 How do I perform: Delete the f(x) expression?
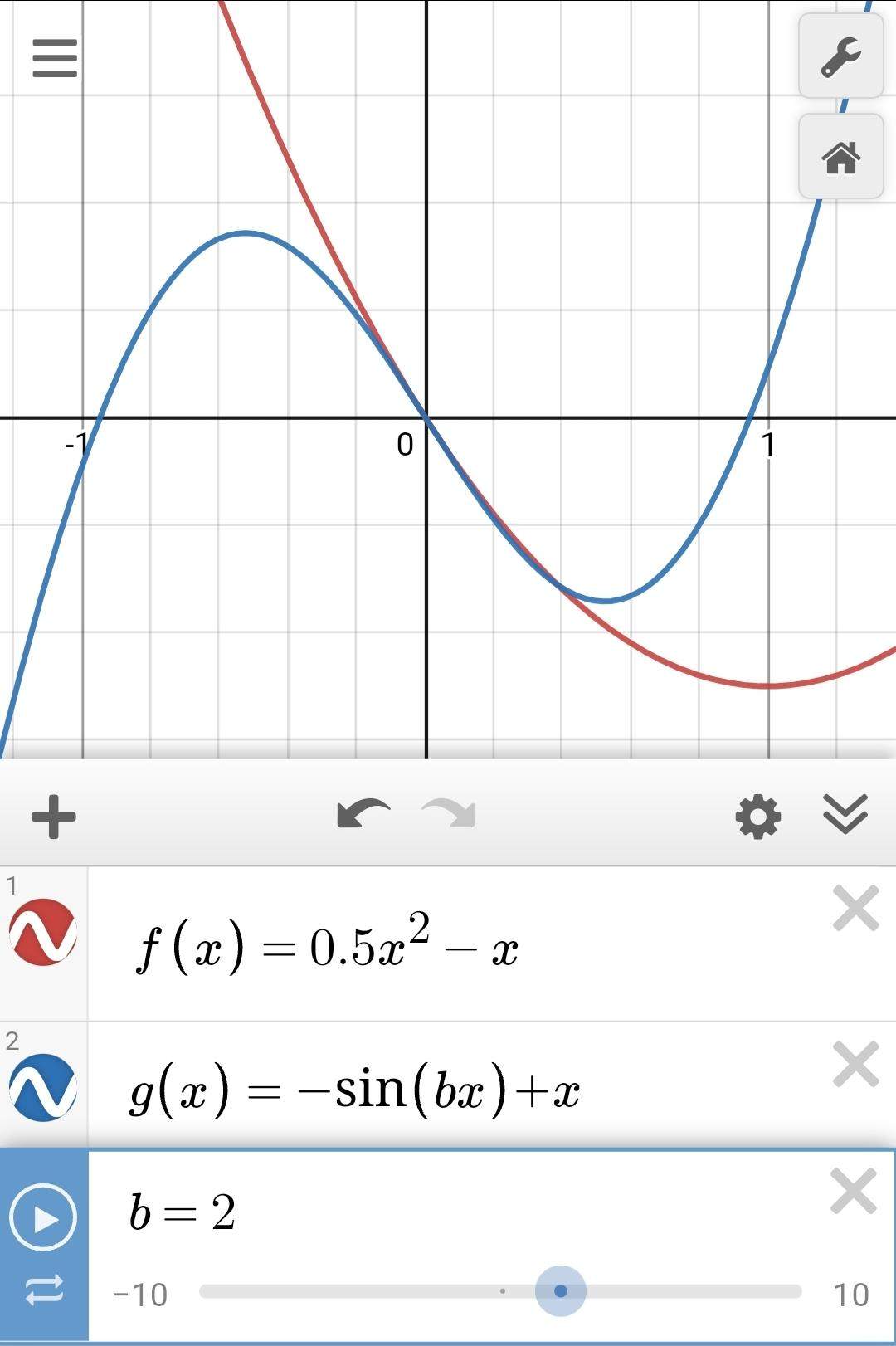click(x=855, y=909)
